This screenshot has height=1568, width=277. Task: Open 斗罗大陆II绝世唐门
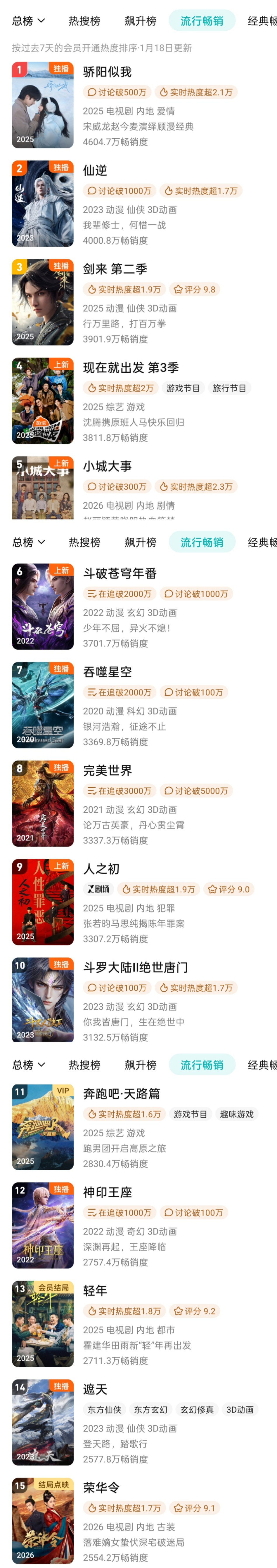[135, 968]
